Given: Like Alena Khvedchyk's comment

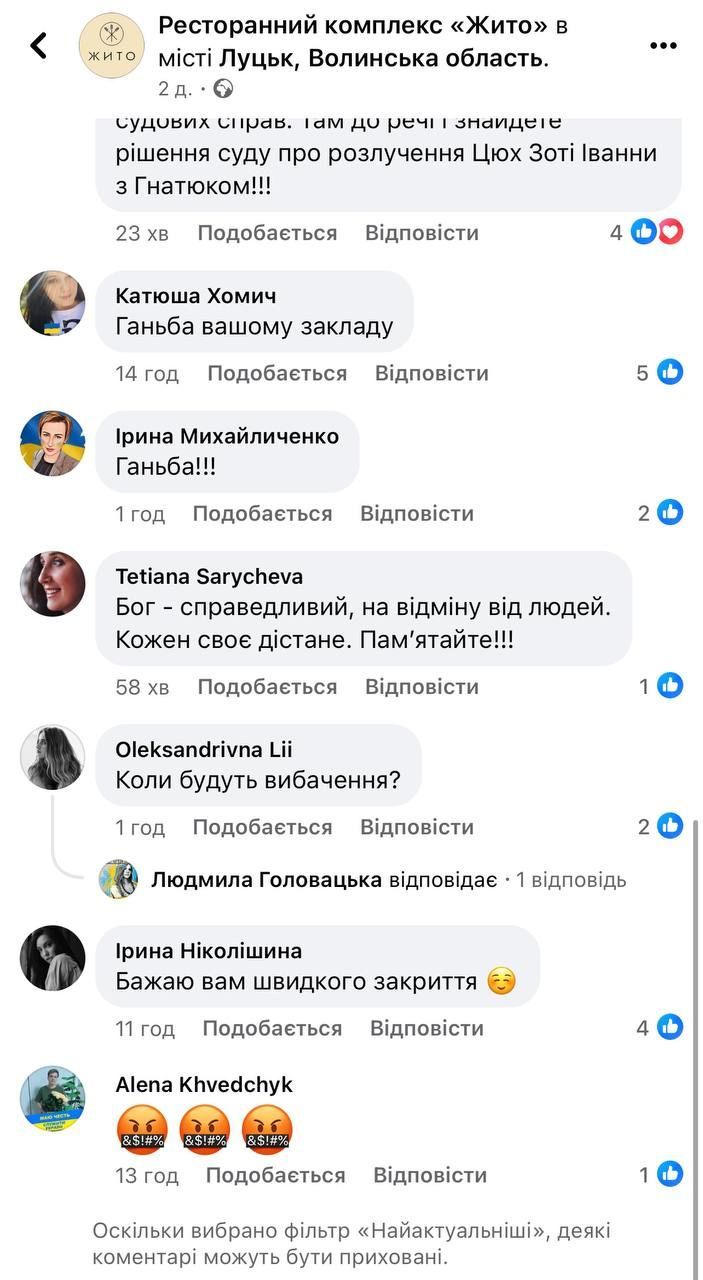Looking at the screenshot, I should pyautogui.click(x=276, y=1175).
